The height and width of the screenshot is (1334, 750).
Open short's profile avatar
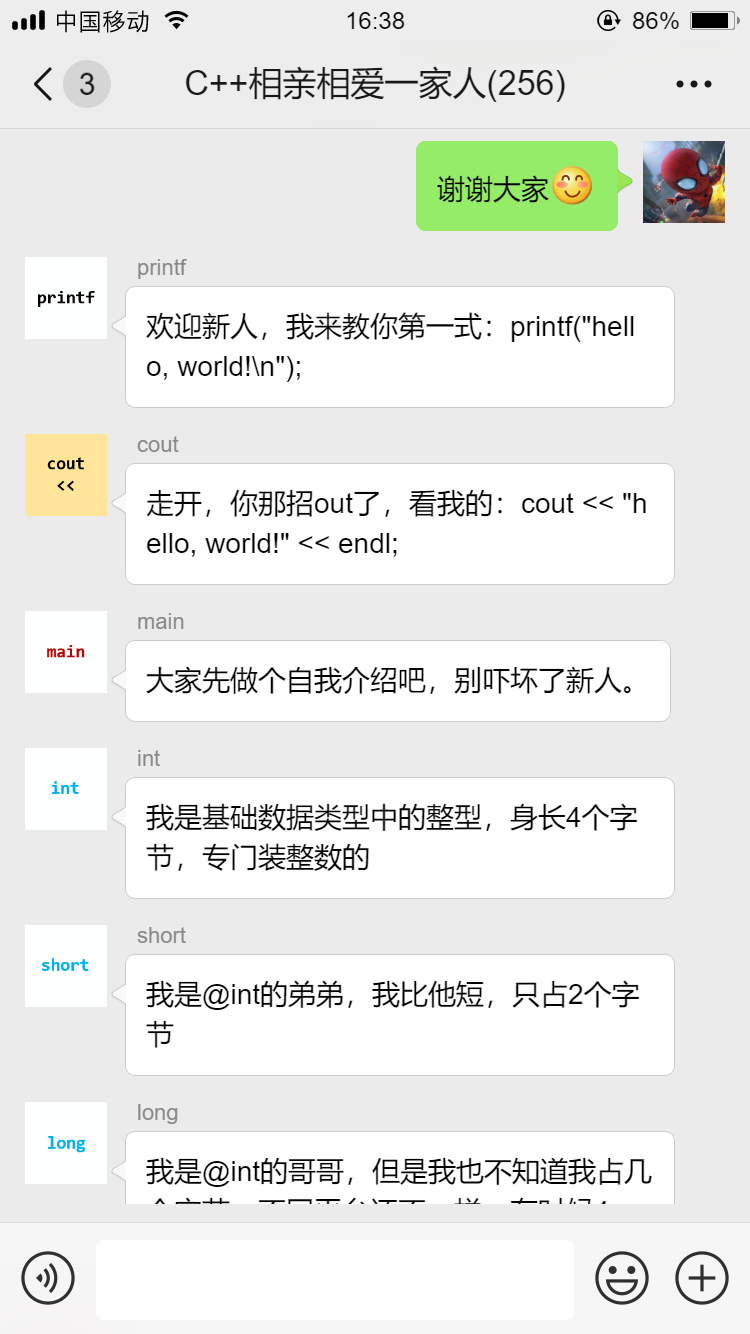[66, 966]
